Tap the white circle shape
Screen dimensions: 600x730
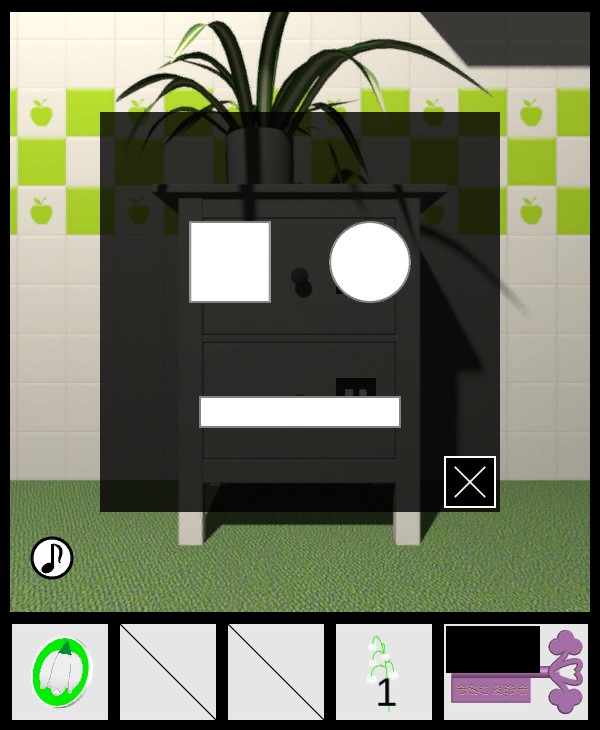coord(370,262)
